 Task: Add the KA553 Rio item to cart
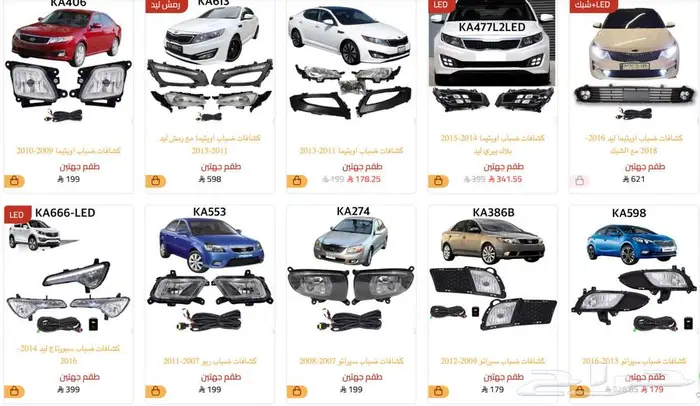[156, 390]
